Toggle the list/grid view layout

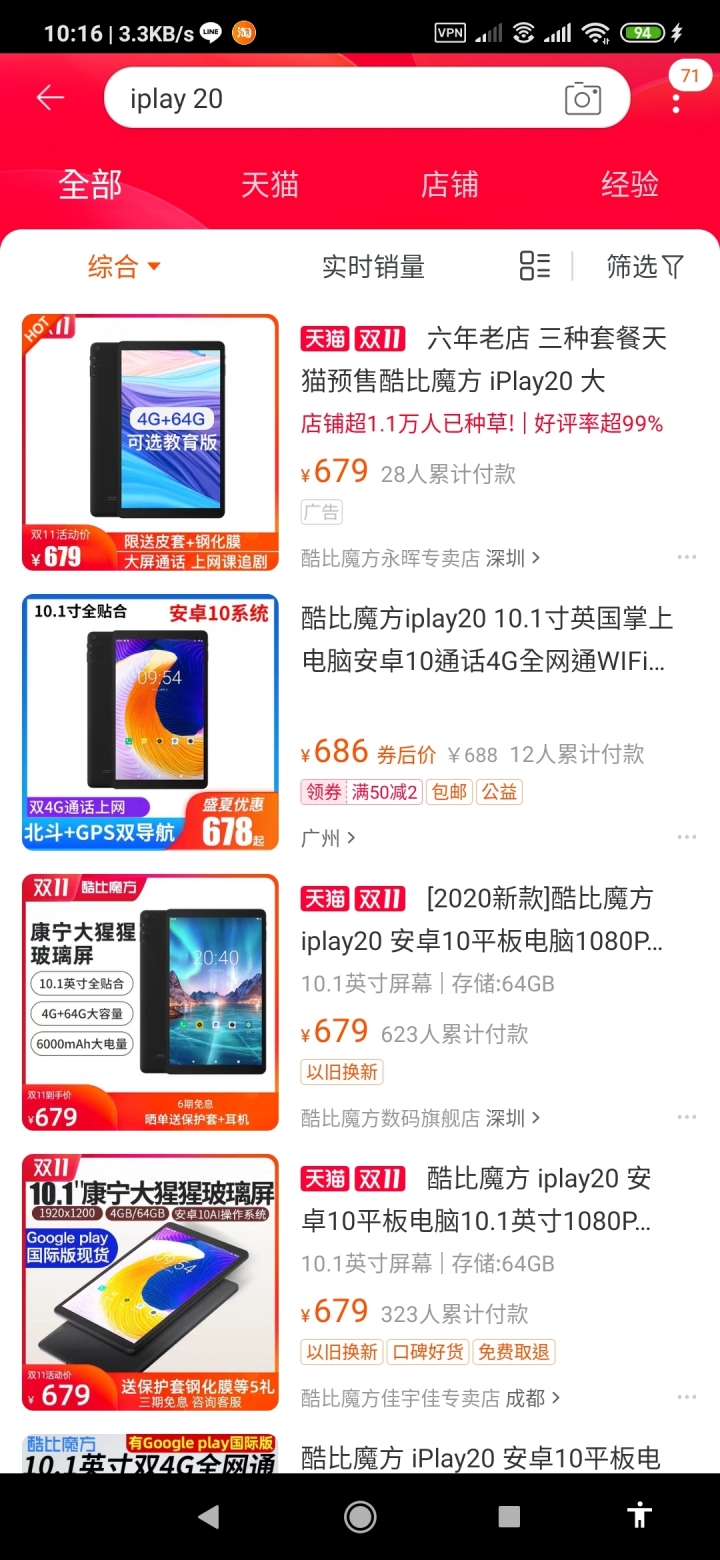tap(535, 266)
